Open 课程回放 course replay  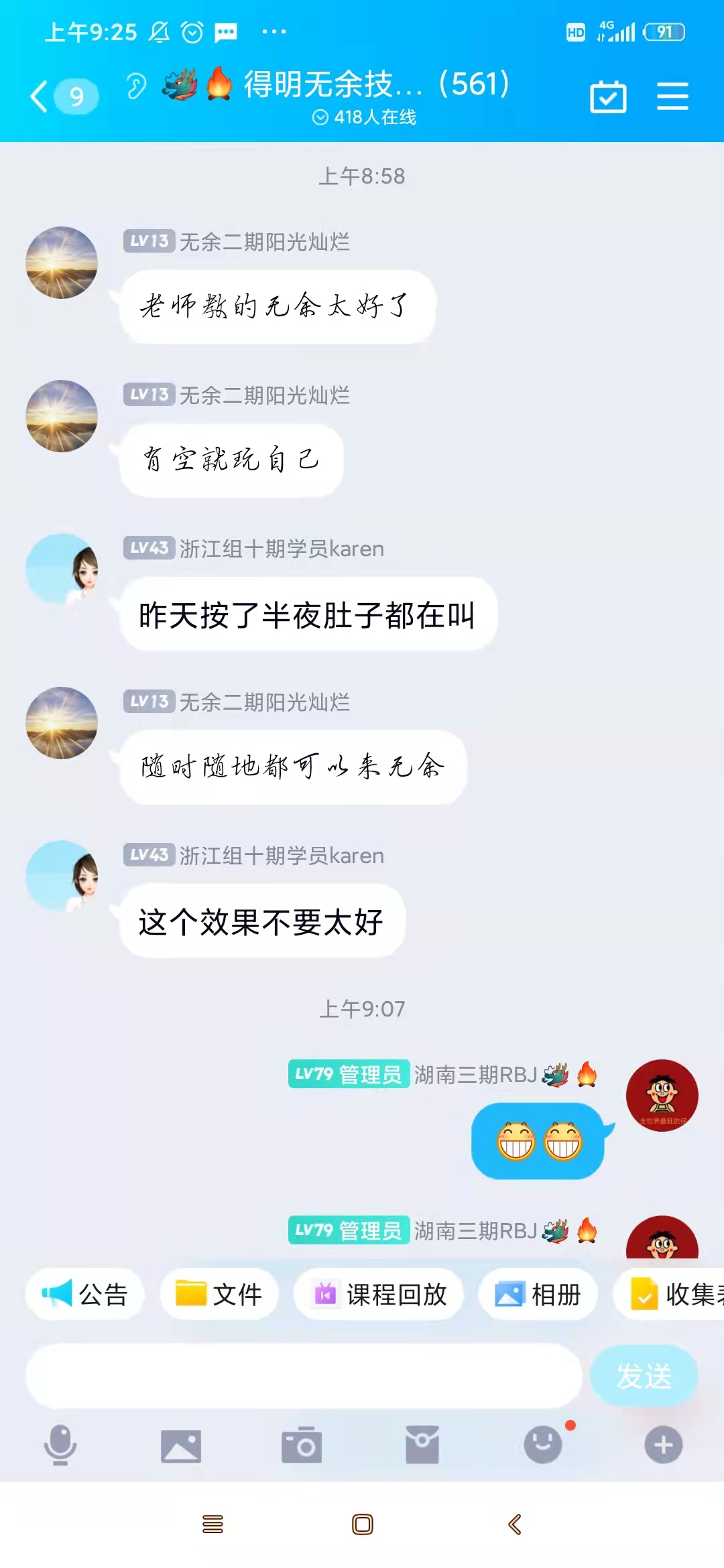pos(379,1294)
